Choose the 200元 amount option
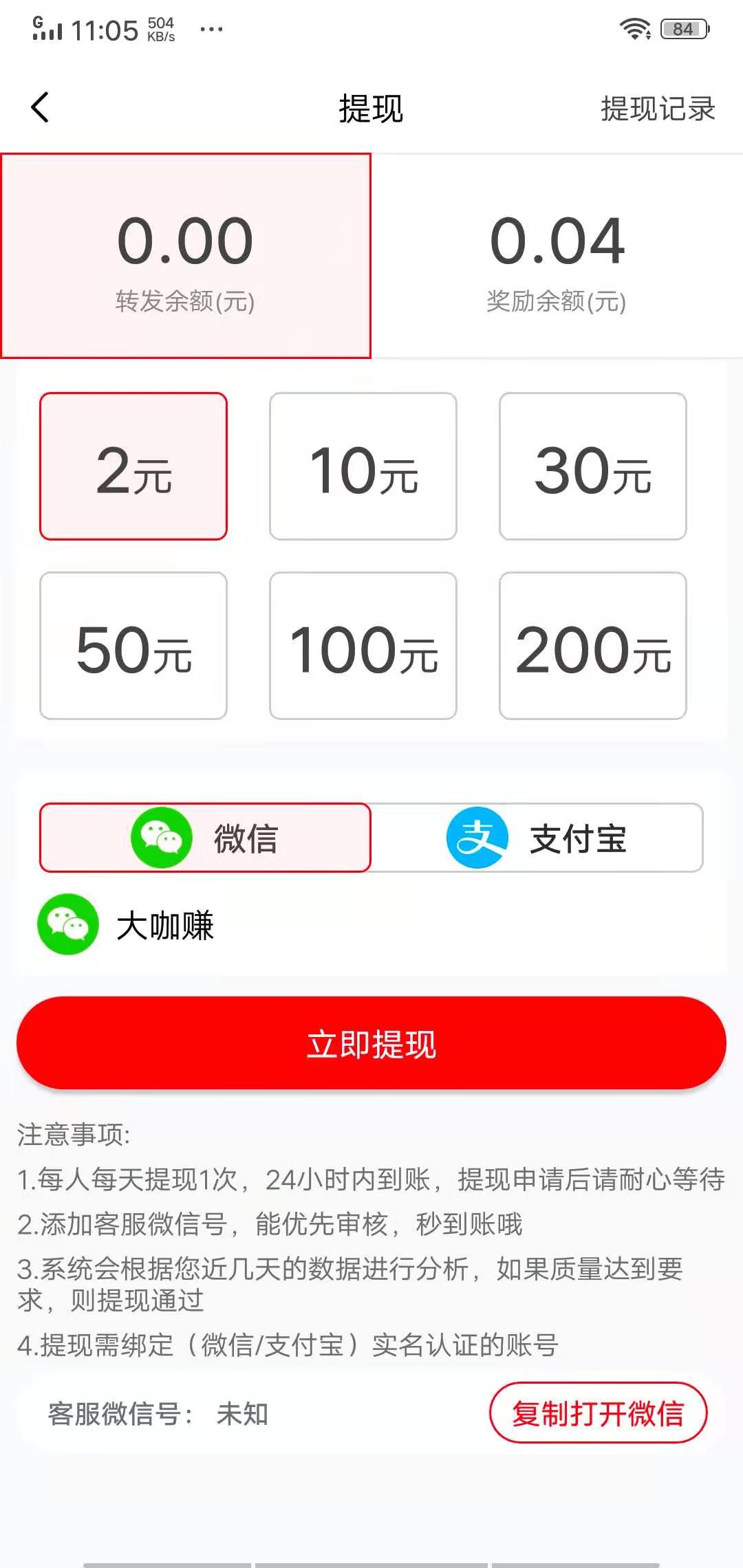 593,646
